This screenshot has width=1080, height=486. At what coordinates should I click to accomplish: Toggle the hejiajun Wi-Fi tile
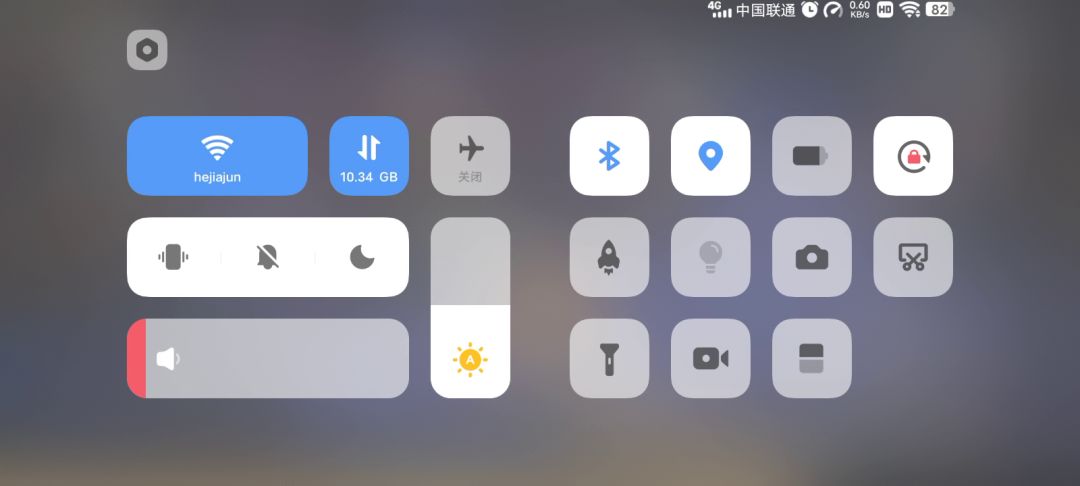217,156
